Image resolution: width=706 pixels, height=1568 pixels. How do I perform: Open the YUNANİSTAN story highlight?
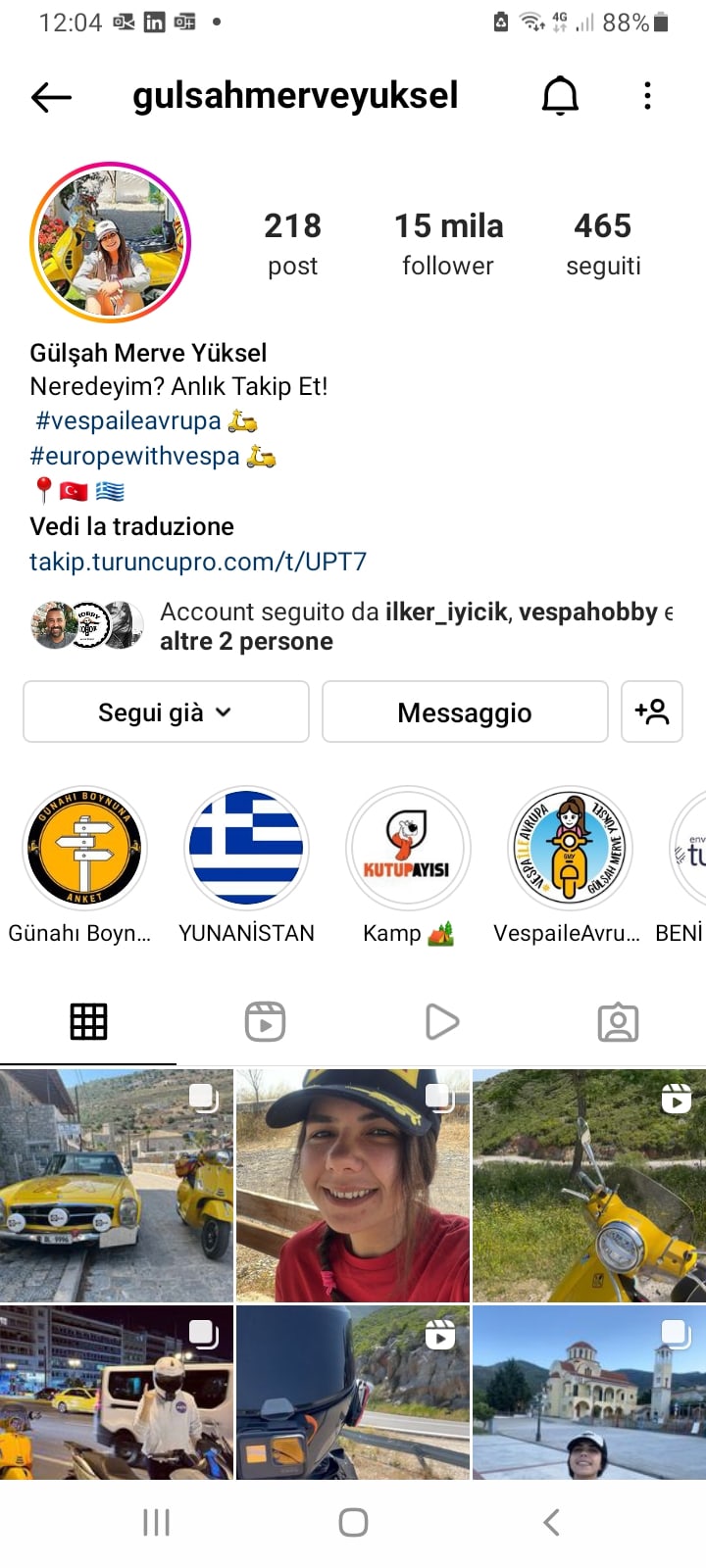[x=246, y=849]
